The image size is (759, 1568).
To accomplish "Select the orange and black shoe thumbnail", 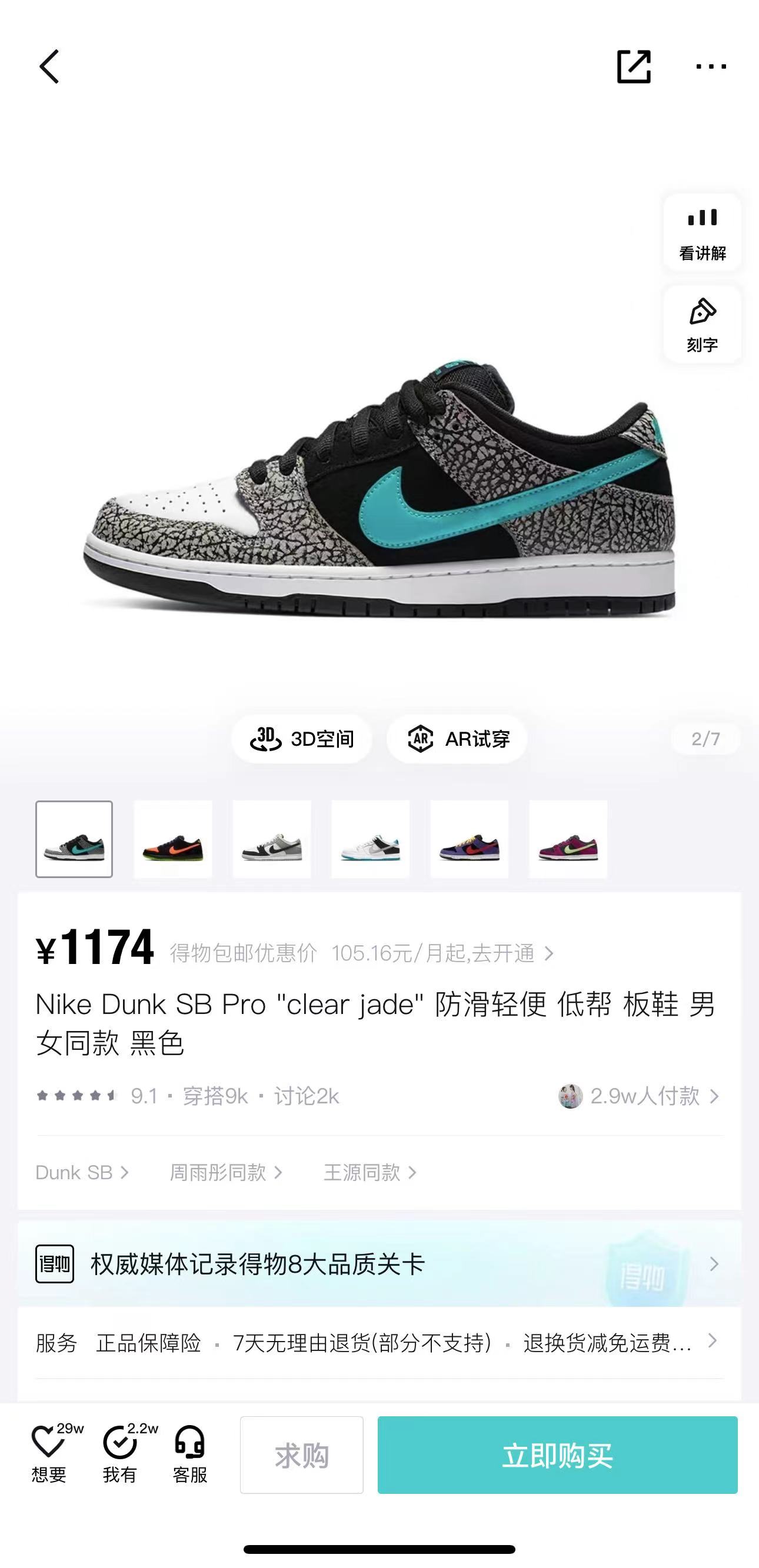I will [173, 839].
